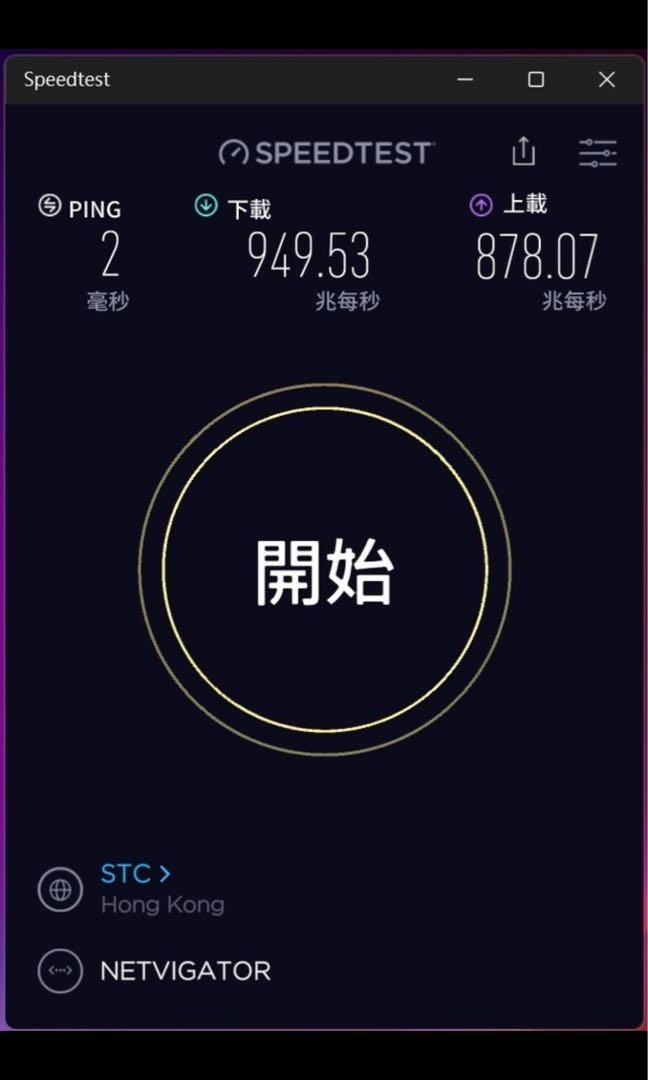The height and width of the screenshot is (1080, 648).
Task: Share the speed test results
Action: pos(524,152)
